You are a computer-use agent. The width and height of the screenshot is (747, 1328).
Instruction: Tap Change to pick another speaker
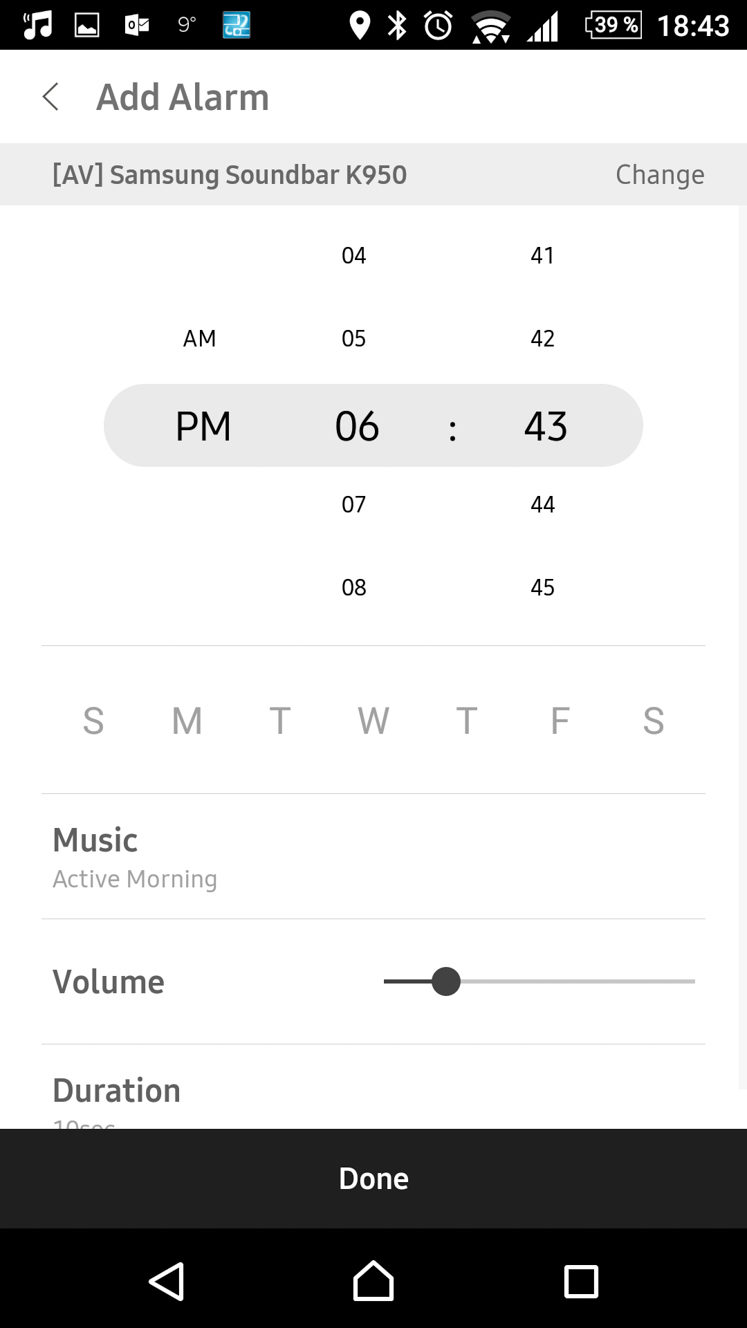(x=659, y=175)
